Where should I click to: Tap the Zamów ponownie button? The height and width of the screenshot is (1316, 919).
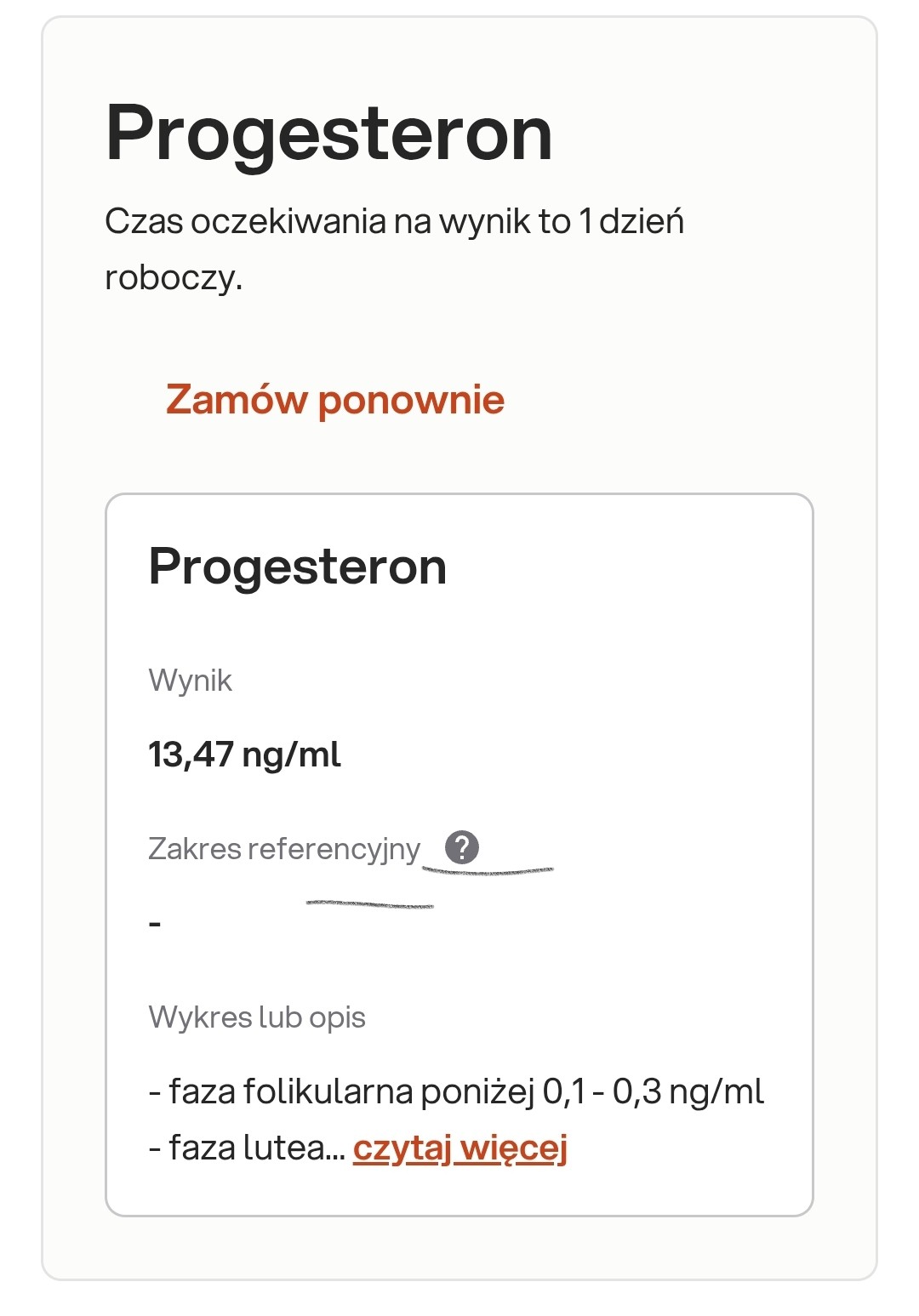[335, 400]
